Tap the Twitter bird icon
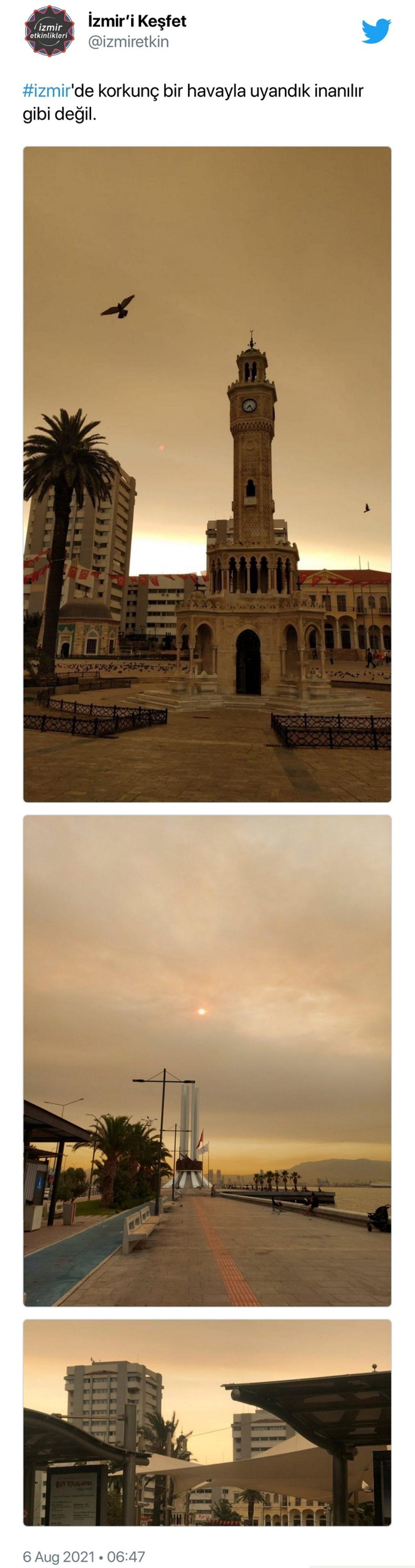415x1568 pixels. tap(376, 31)
